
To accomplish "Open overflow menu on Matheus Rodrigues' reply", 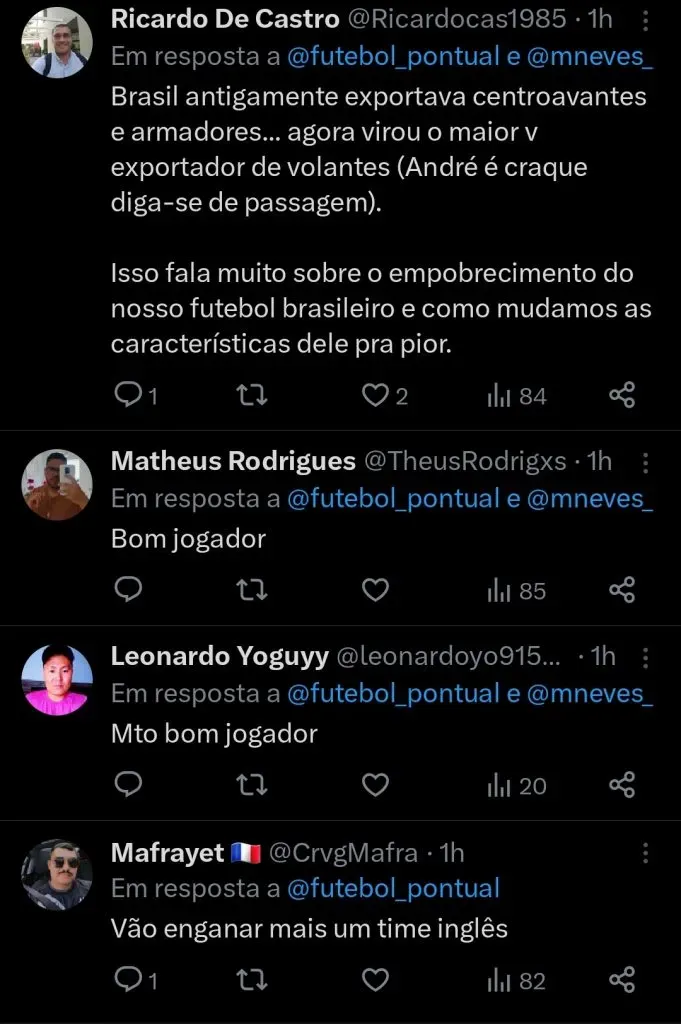I will [646, 463].
